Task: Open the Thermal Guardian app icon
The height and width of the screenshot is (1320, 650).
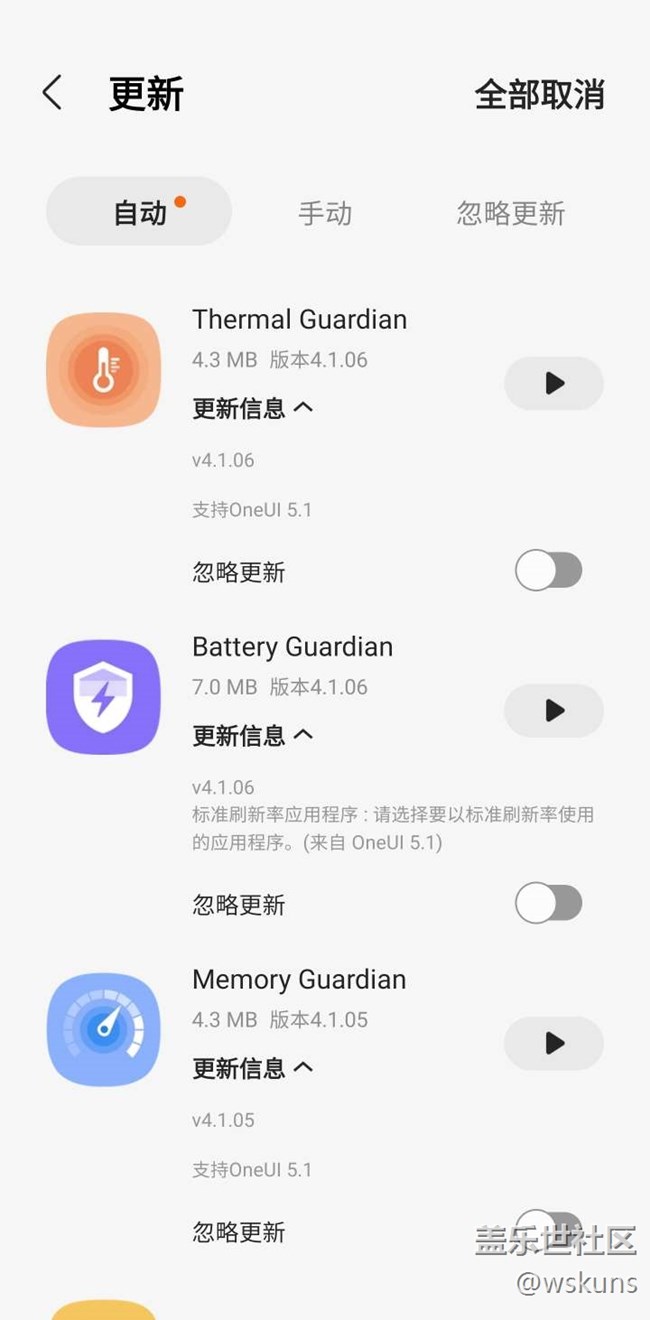Action: pyautogui.click(x=103, y=370)
